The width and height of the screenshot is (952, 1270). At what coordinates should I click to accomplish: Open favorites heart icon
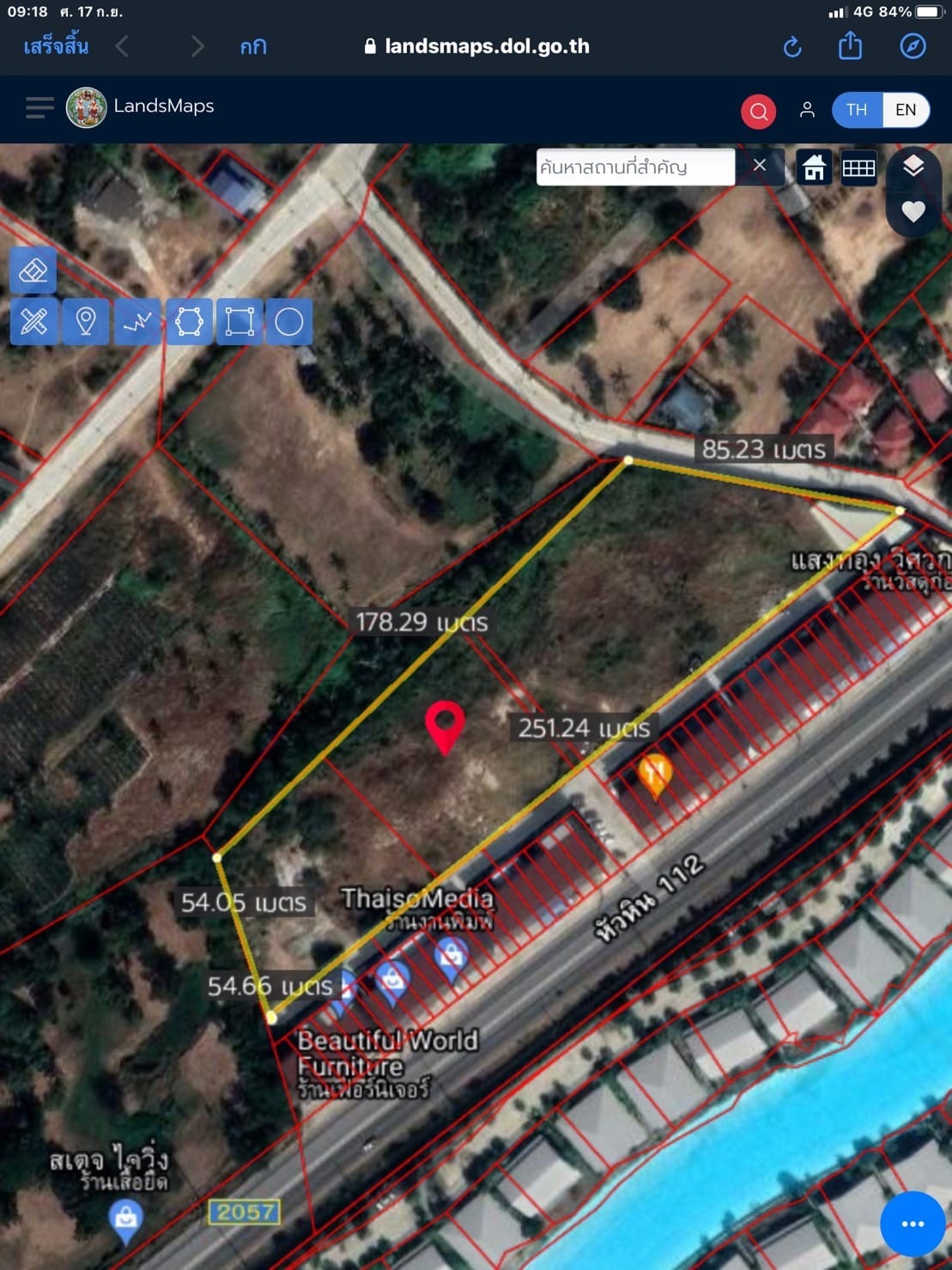pos(913,211)
